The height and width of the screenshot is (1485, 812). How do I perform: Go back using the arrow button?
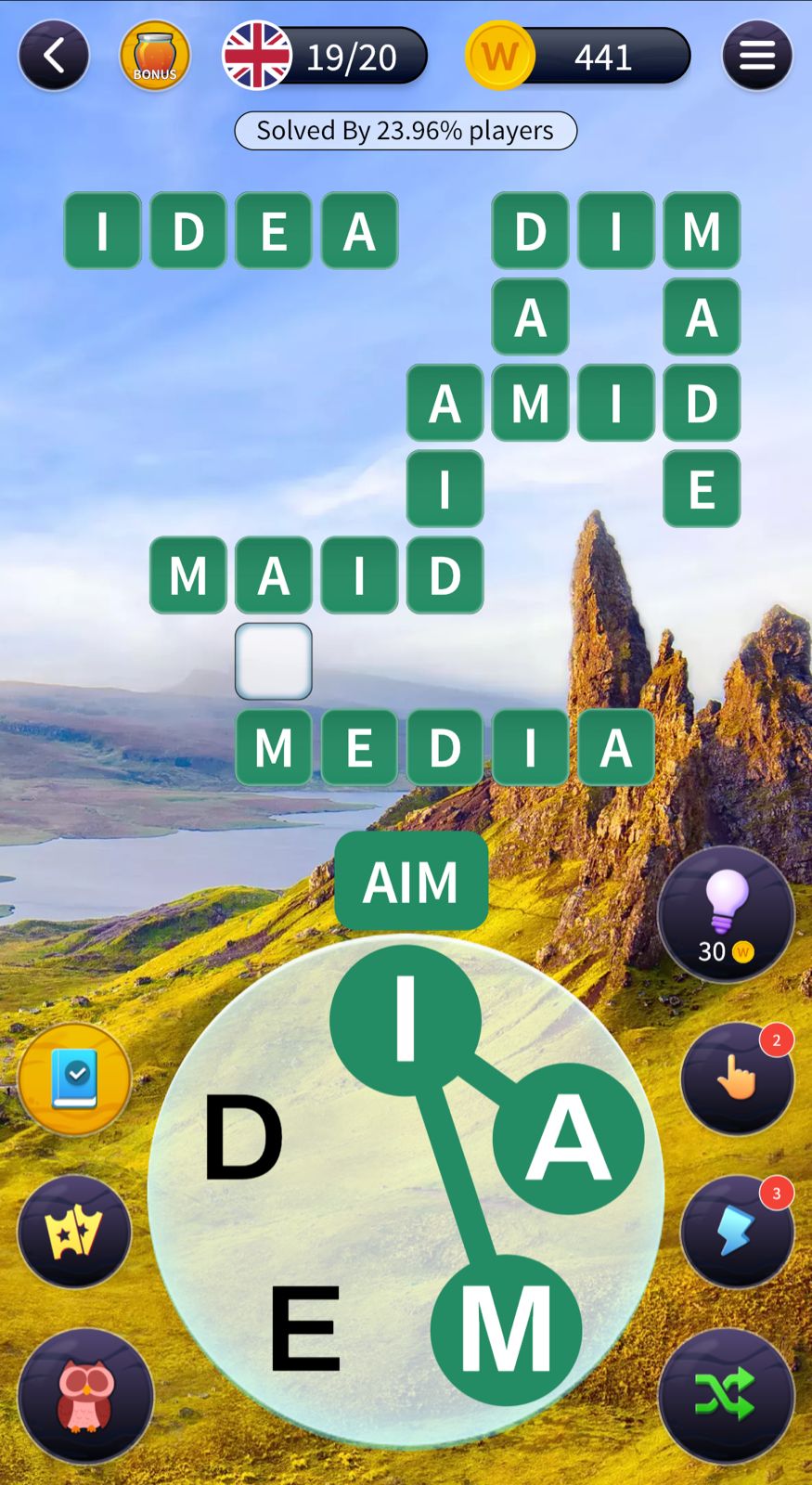point(54,57)
